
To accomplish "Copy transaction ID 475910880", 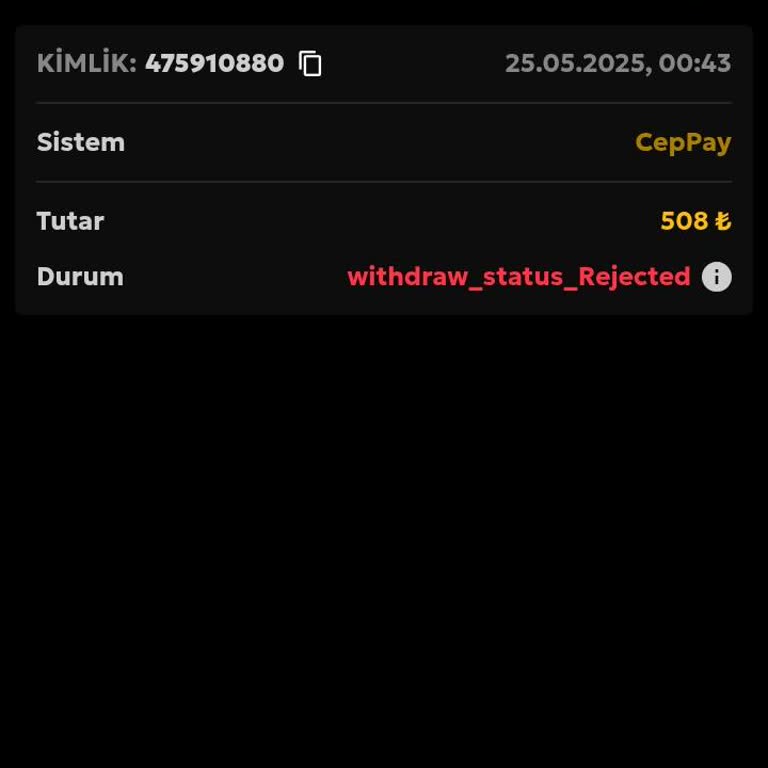I will pos(311,64).
